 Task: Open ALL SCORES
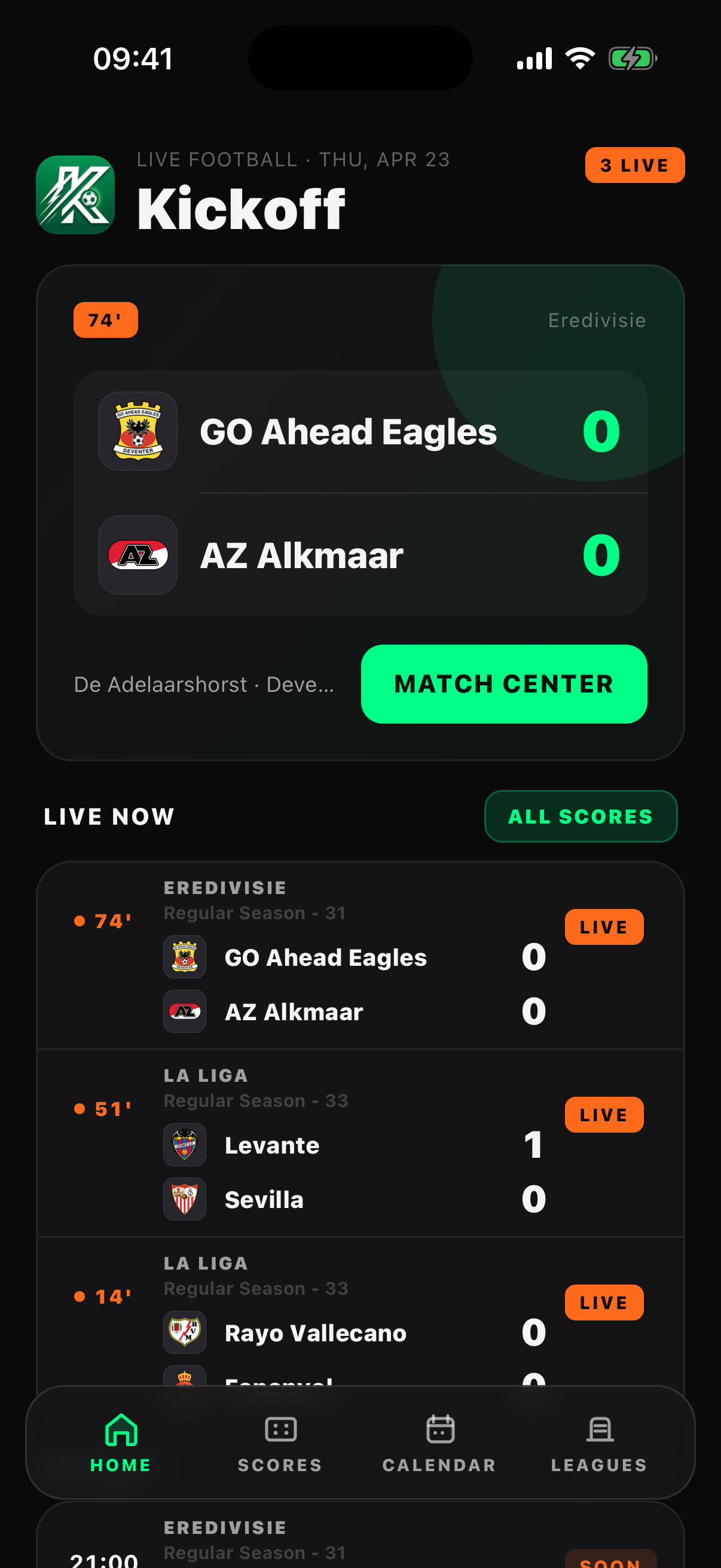(580, 816)
